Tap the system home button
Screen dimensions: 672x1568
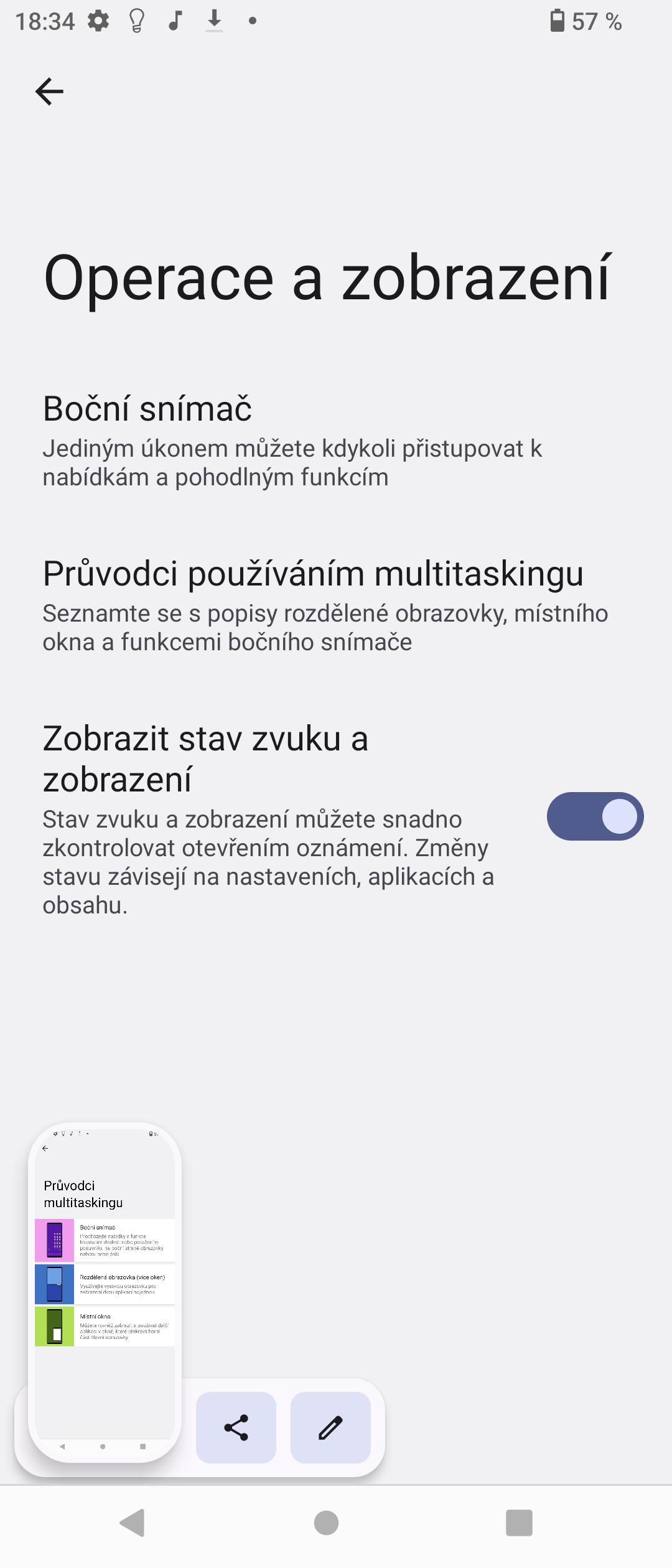326,1523
